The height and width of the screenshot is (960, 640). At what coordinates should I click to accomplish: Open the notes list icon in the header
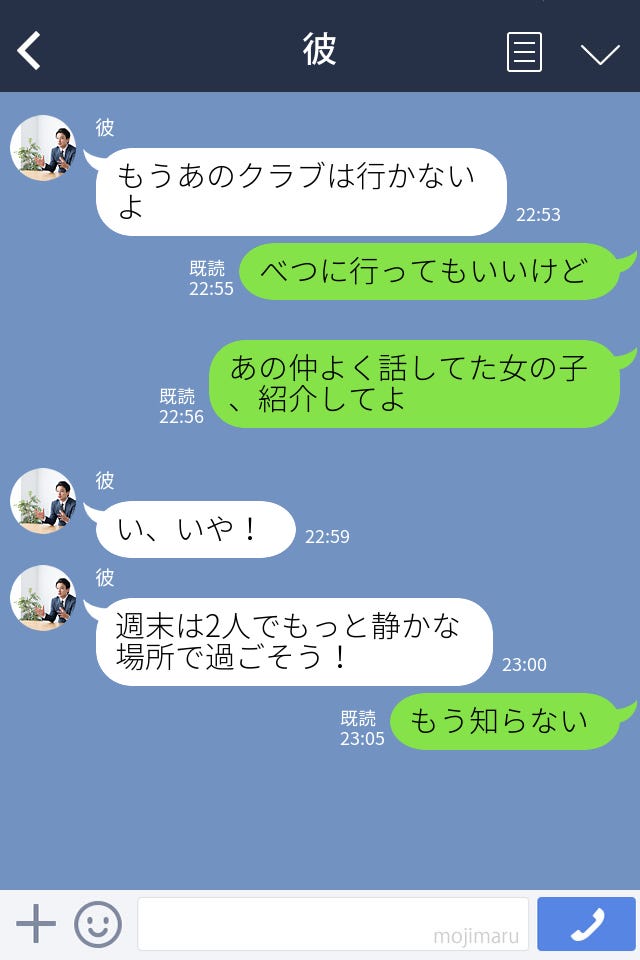tap(524, 52)
